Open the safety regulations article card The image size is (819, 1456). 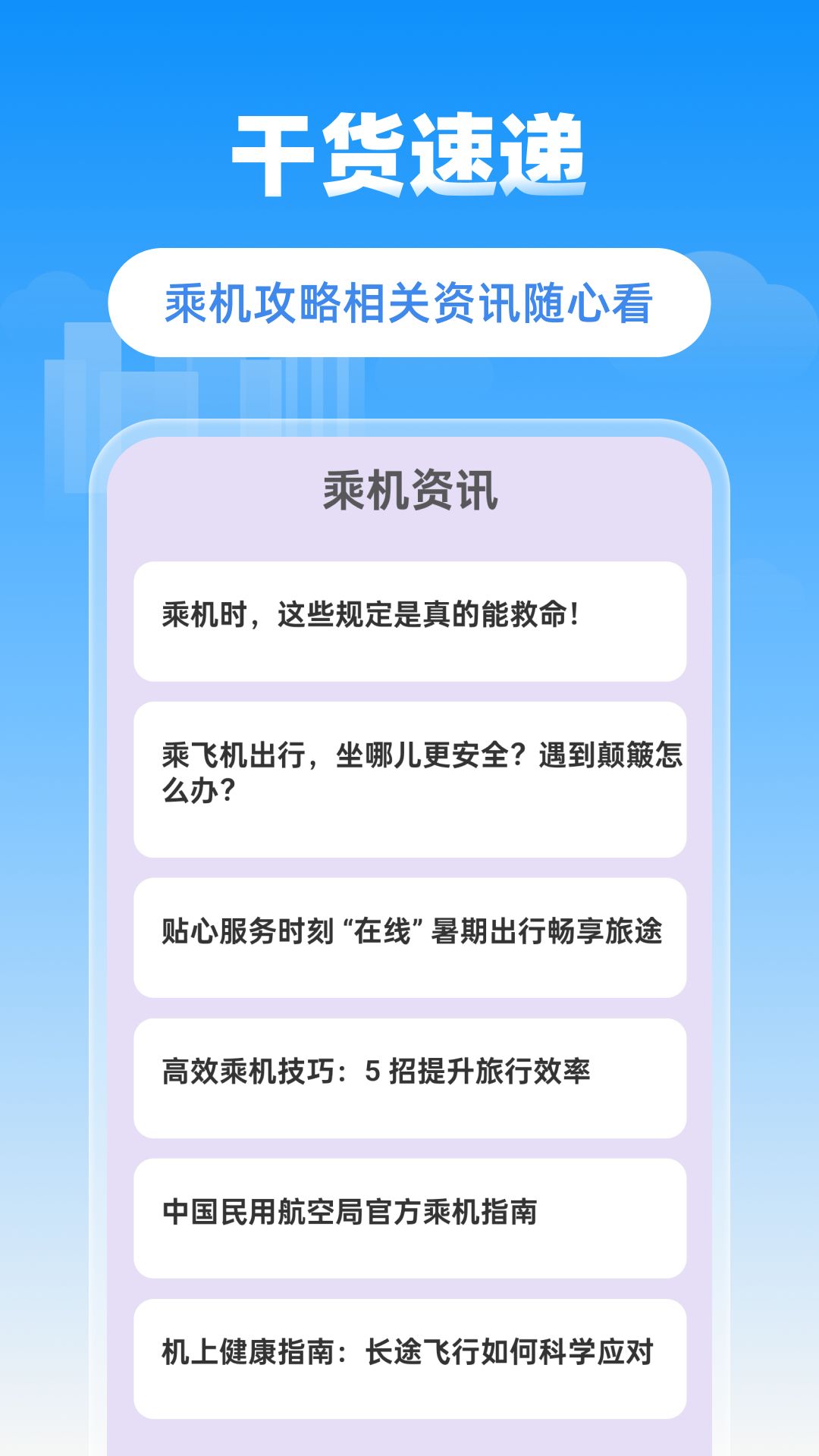(x=409, y=620)
